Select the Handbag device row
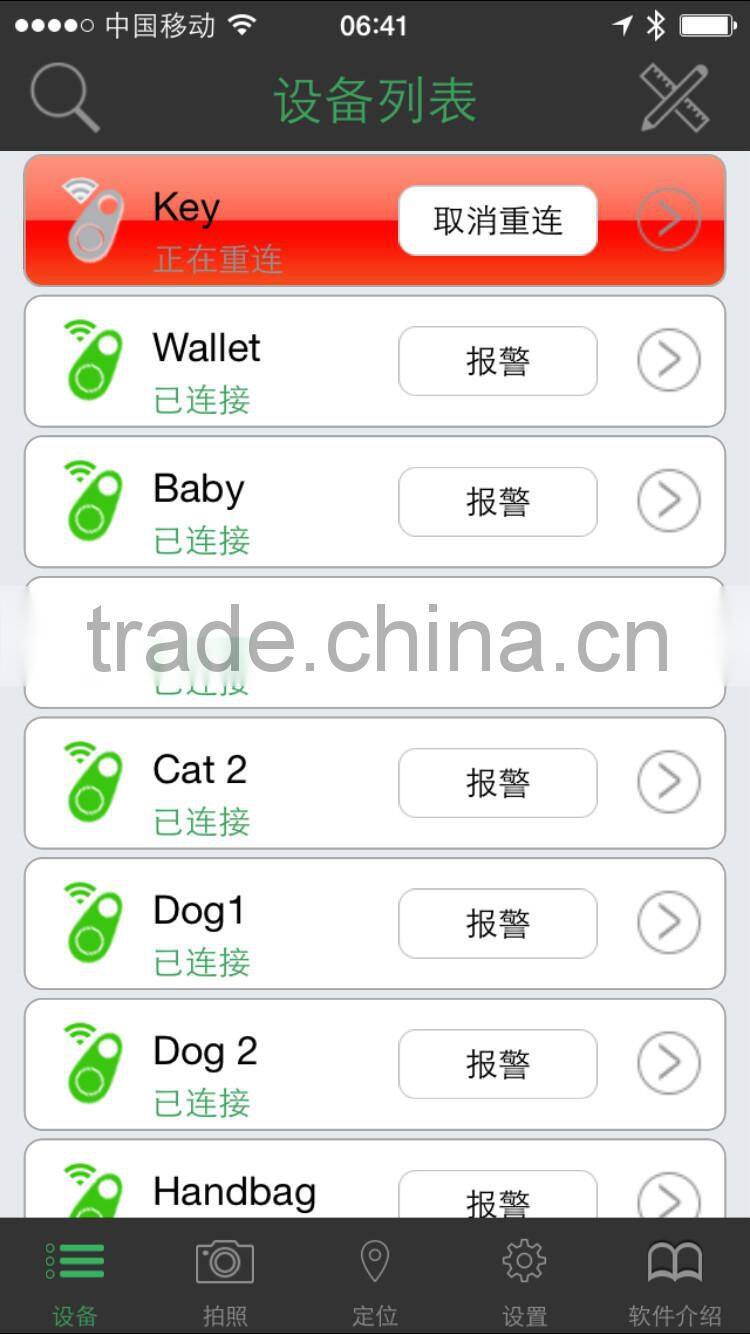The image size is (750, 1334). coord(234,1191)
